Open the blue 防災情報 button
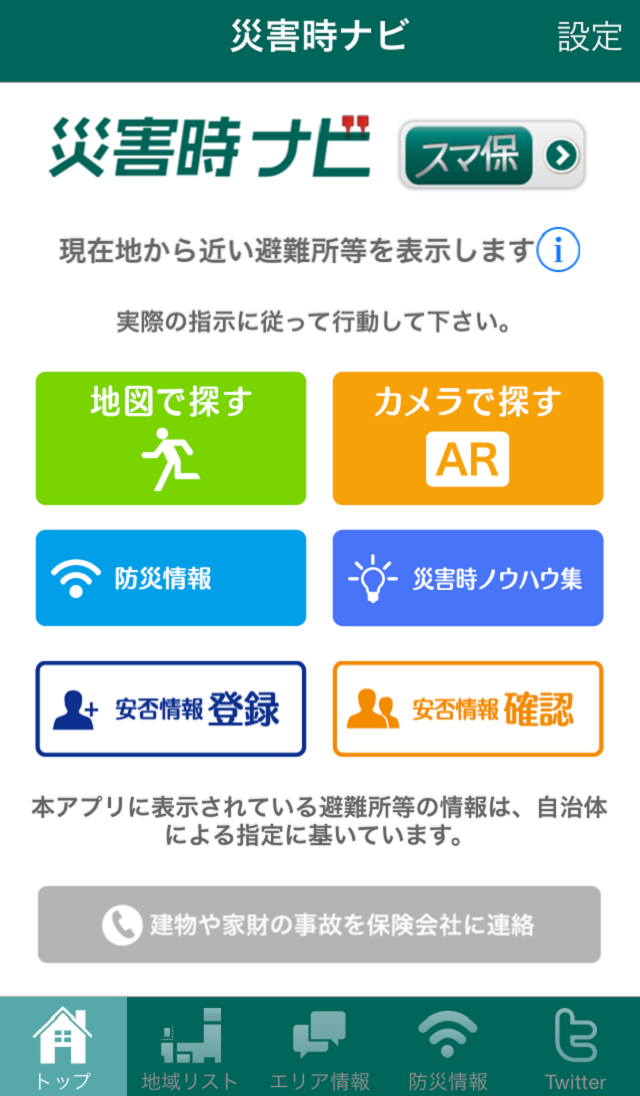The image size is (640, 1096). [171, 578]
